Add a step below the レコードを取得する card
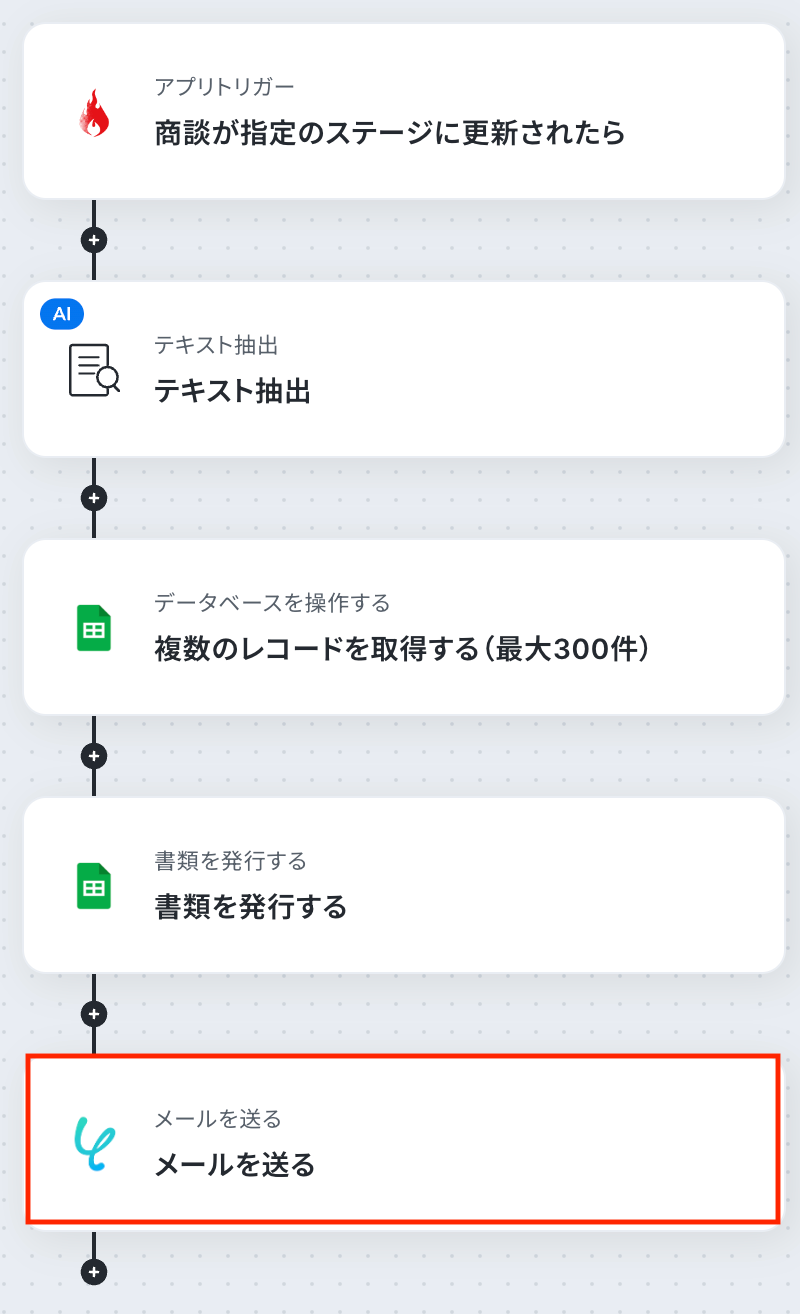Viewport: 800px width, 1314px height. click(x=94, y=756)
